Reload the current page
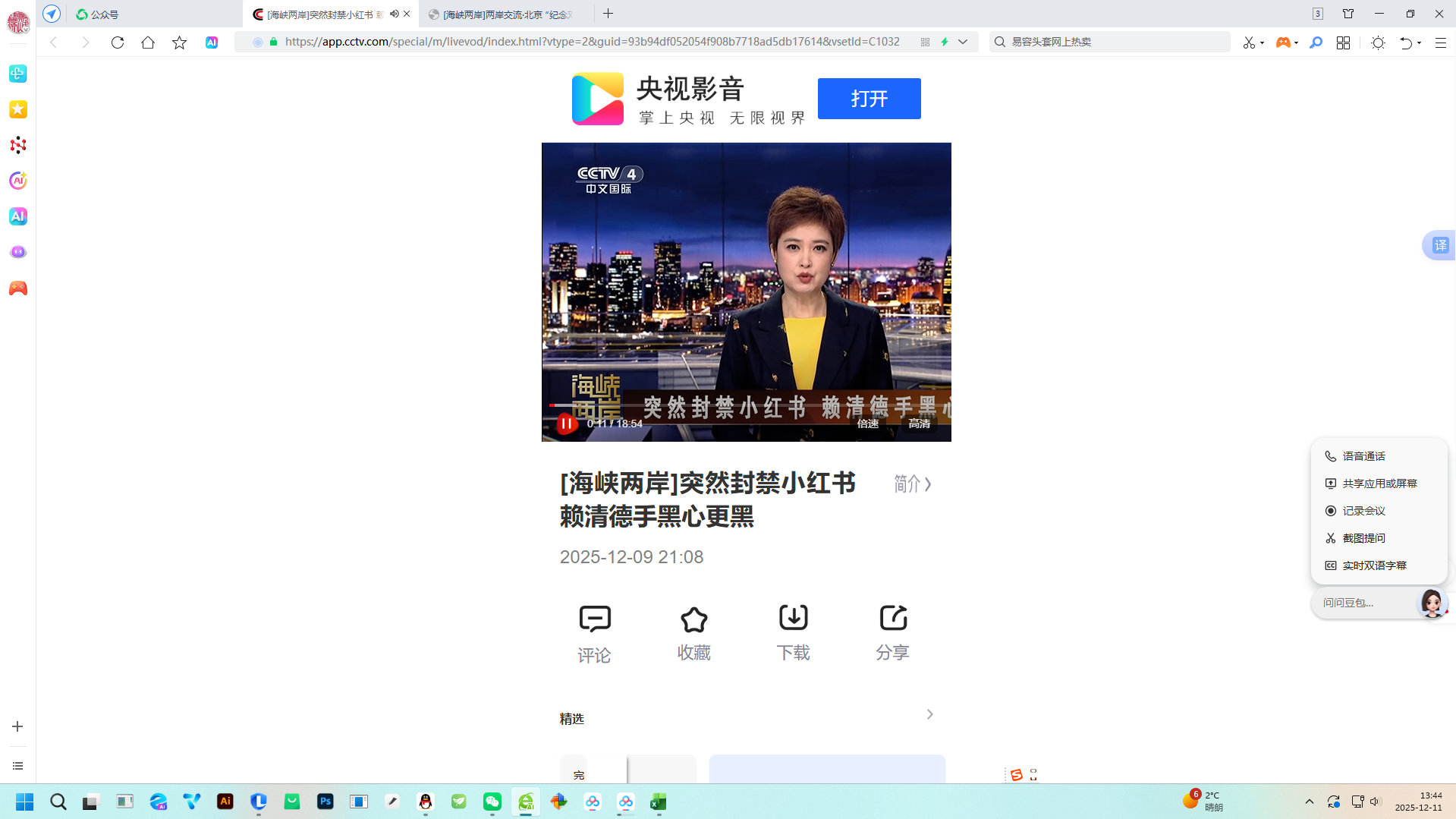This screenshot has height=819, width=1456. coord(117,43)
